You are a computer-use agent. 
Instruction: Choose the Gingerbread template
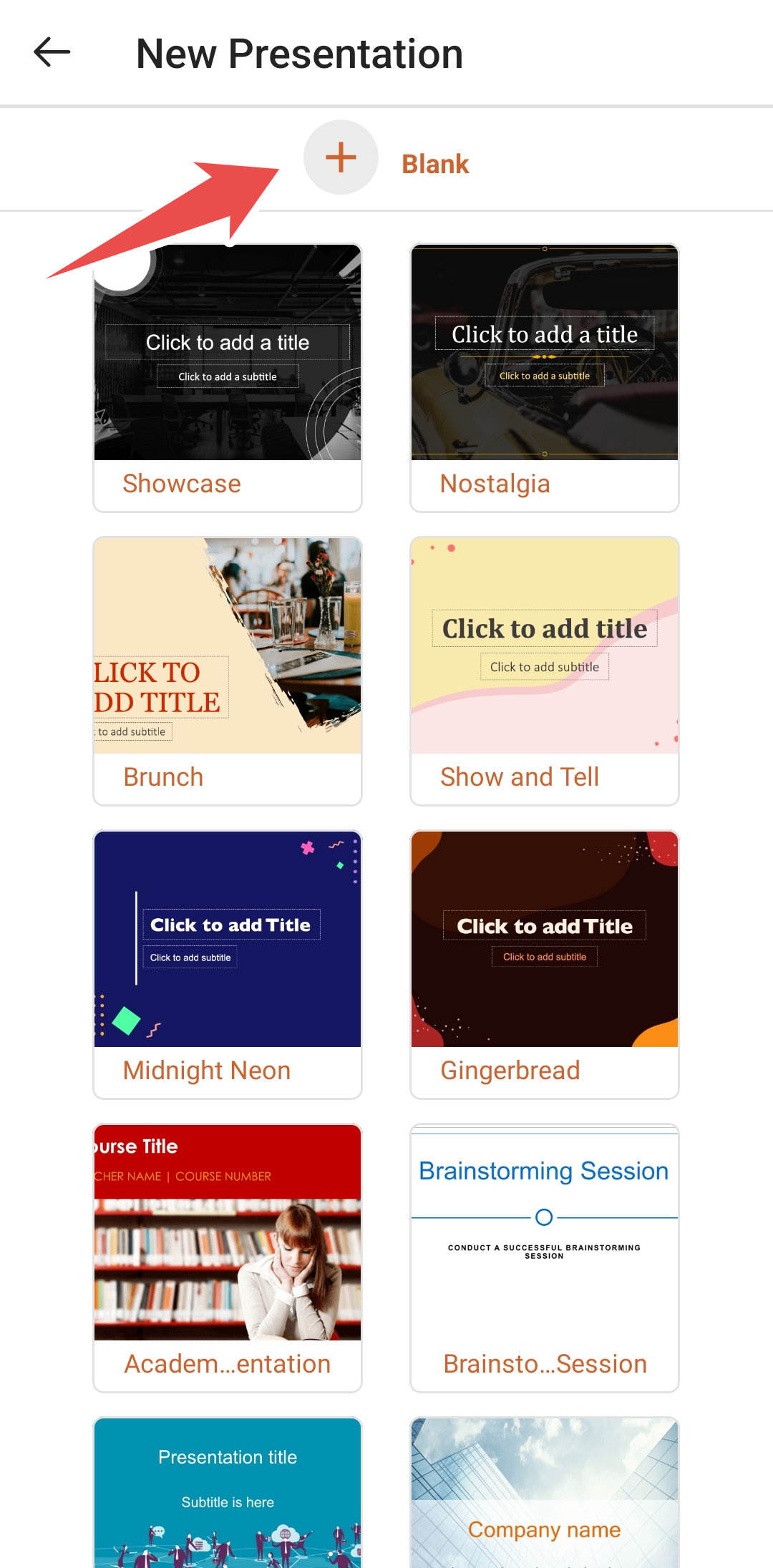(544, 965)
